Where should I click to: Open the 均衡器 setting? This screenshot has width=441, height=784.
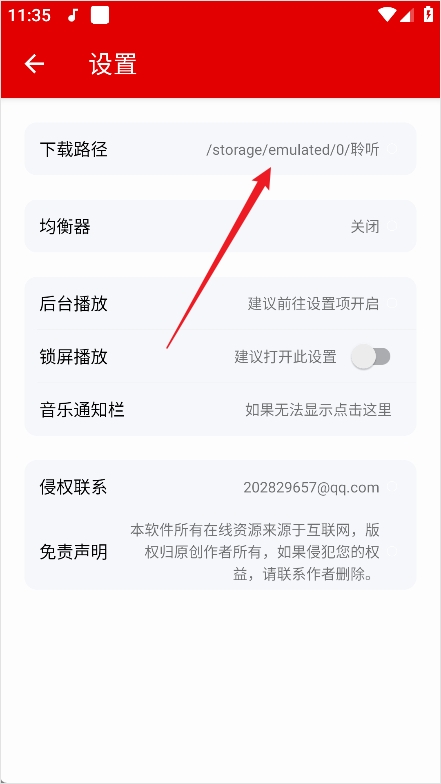coord(220,226)
